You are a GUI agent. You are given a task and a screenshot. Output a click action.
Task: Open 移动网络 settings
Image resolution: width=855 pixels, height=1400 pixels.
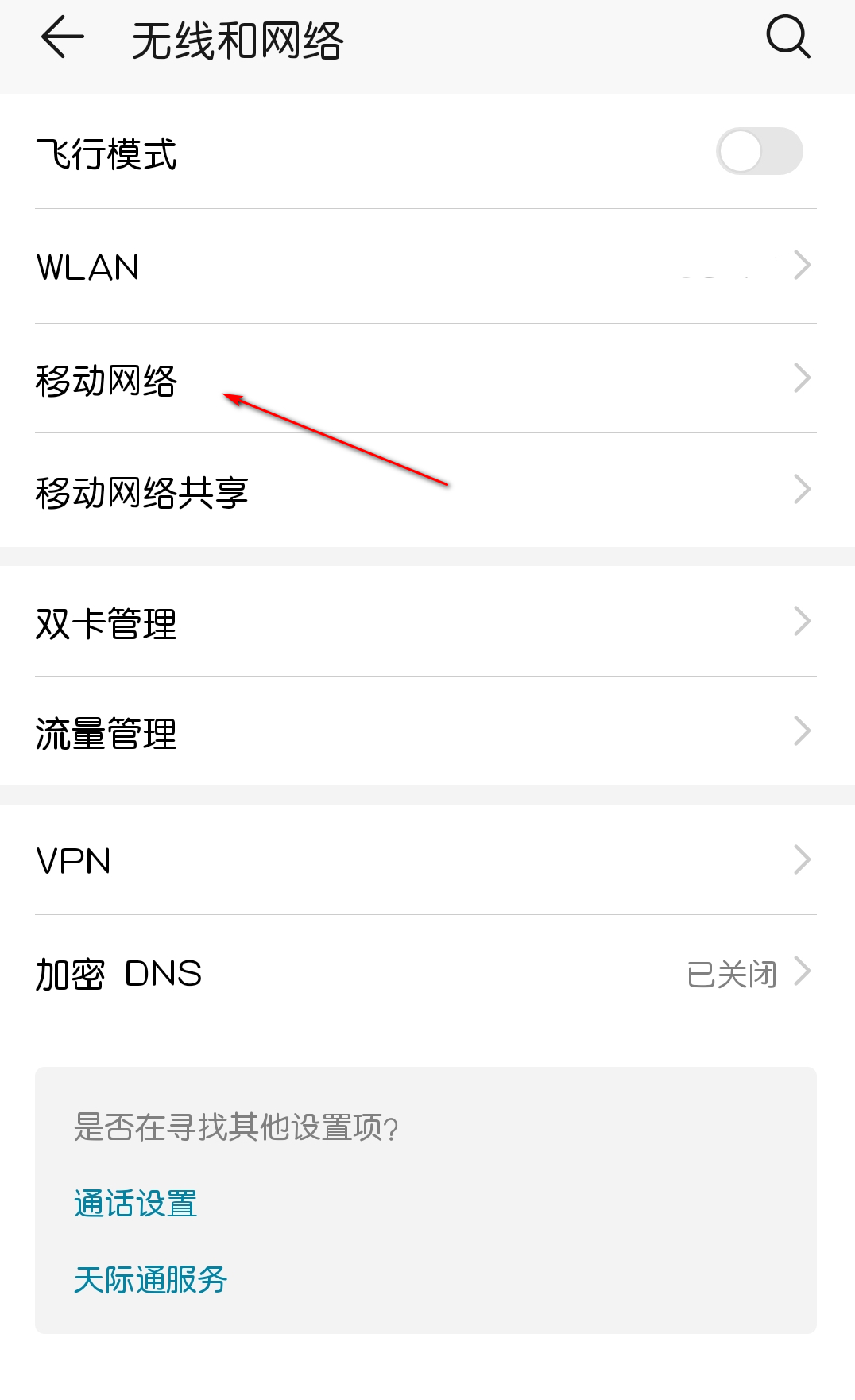coord(318,380)
